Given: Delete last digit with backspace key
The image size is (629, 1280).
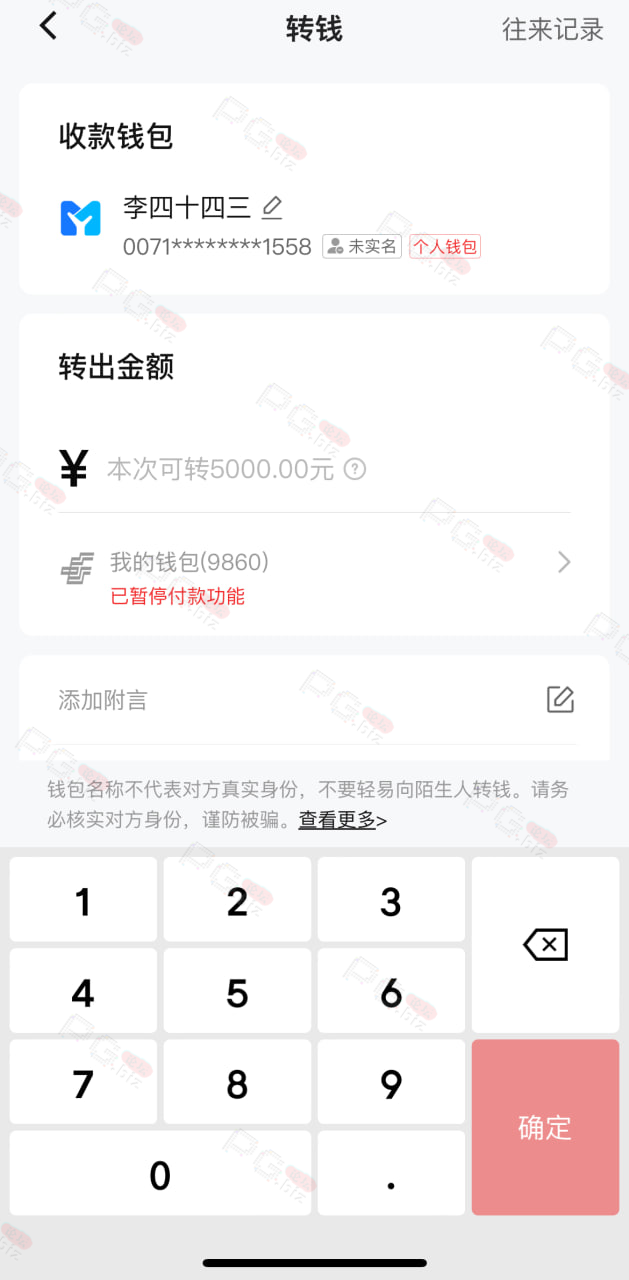Looking at the screenshot, I should 545,945.
